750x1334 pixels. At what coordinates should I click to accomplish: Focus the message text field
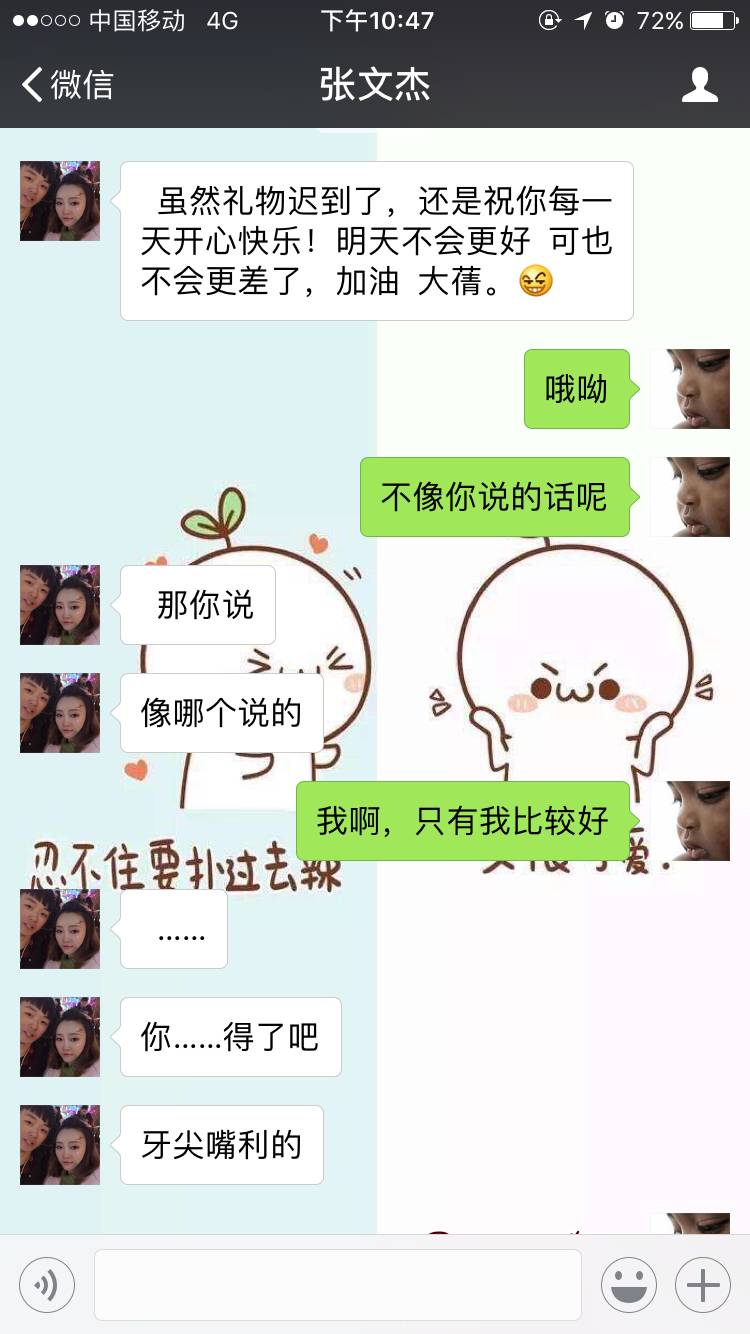(338, 1284)
